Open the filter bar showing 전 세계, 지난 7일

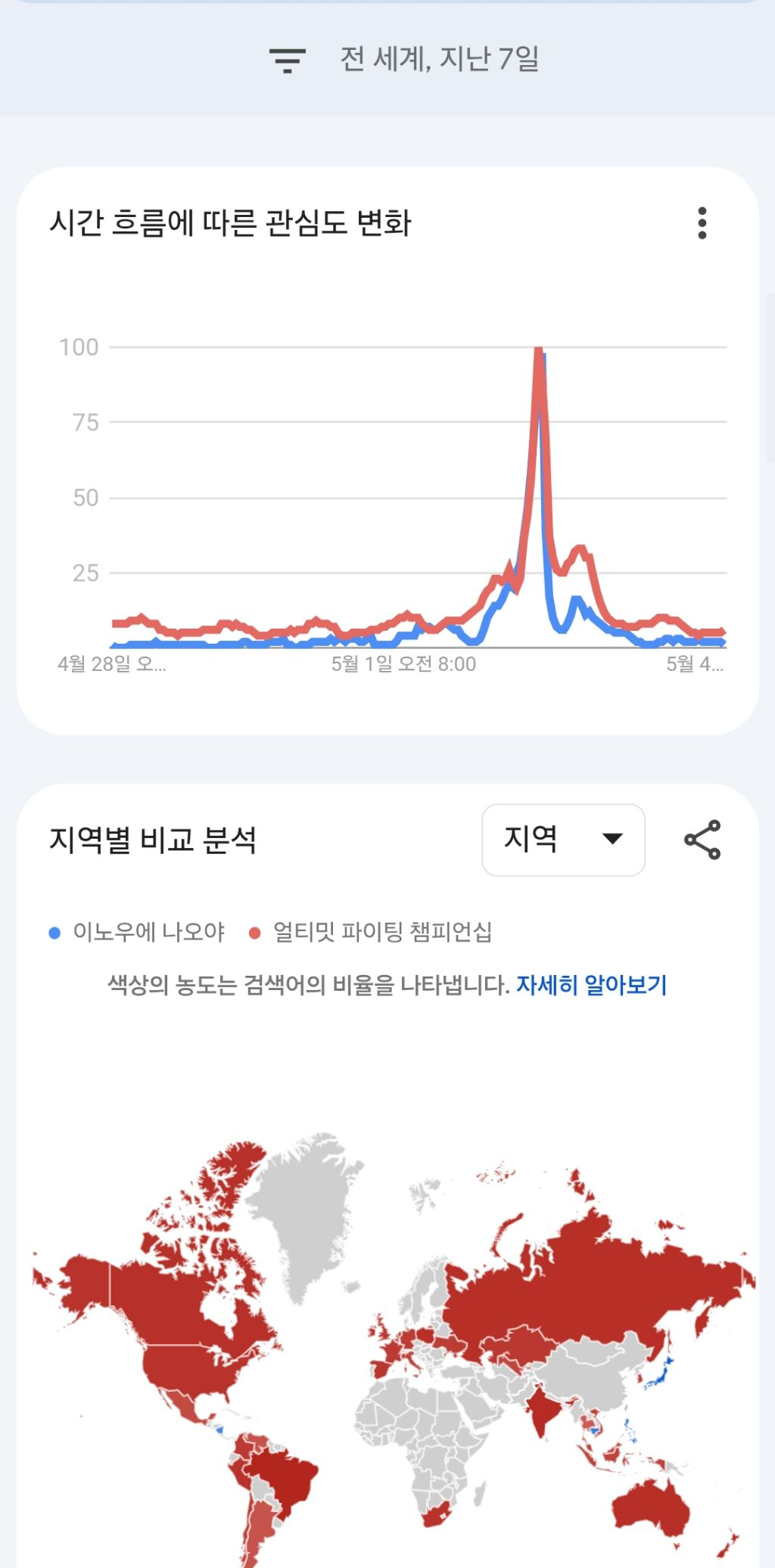click(x=387, y=59)
